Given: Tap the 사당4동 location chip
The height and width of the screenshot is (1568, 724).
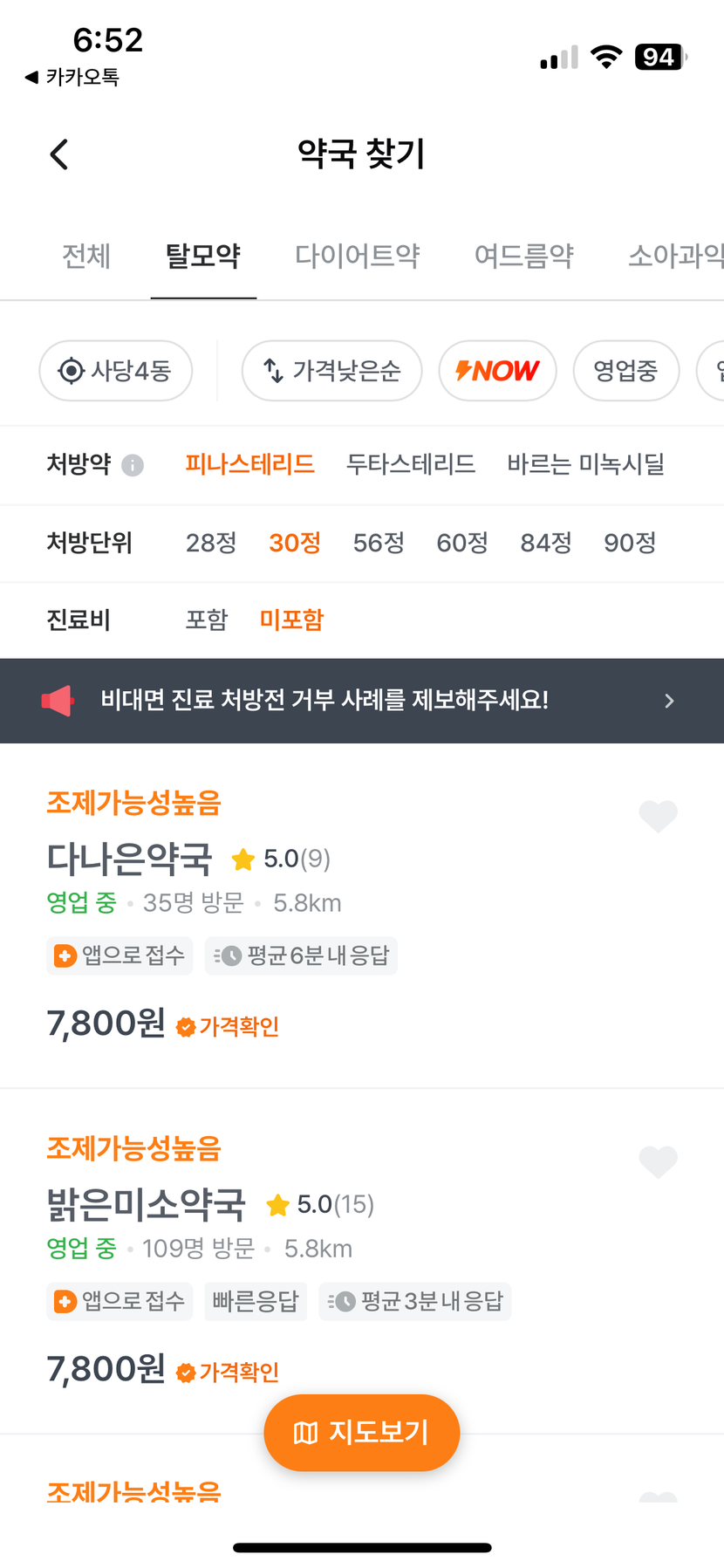Looking at the screenshot, I should (115, 371).
